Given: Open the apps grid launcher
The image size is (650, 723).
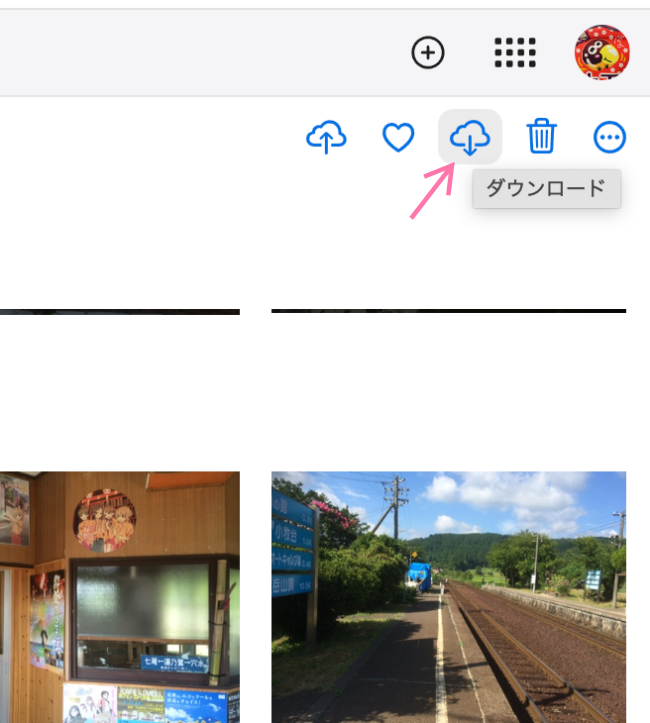Looking at the screenshot, I should pos(515,53).
